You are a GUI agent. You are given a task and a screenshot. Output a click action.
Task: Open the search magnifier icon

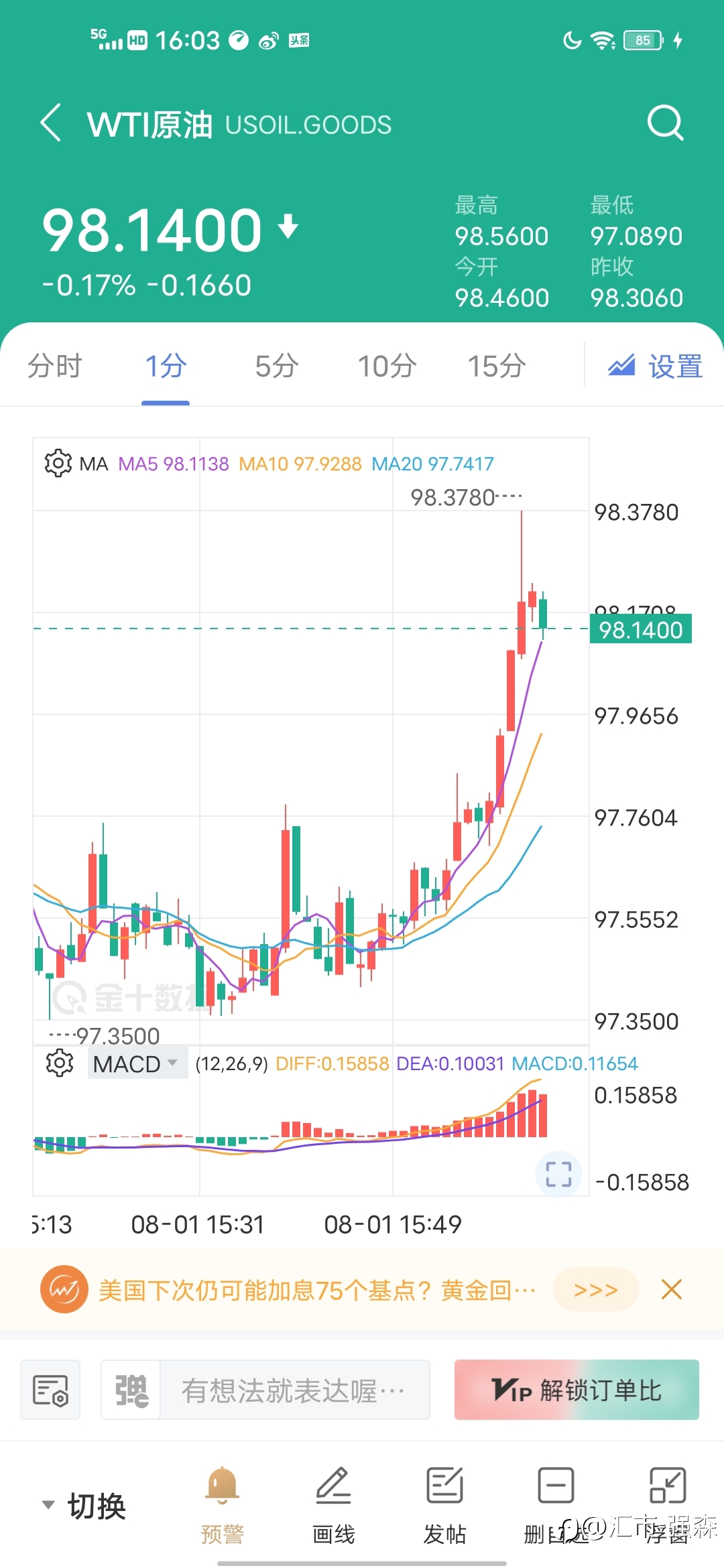click(x=665, y=123)
